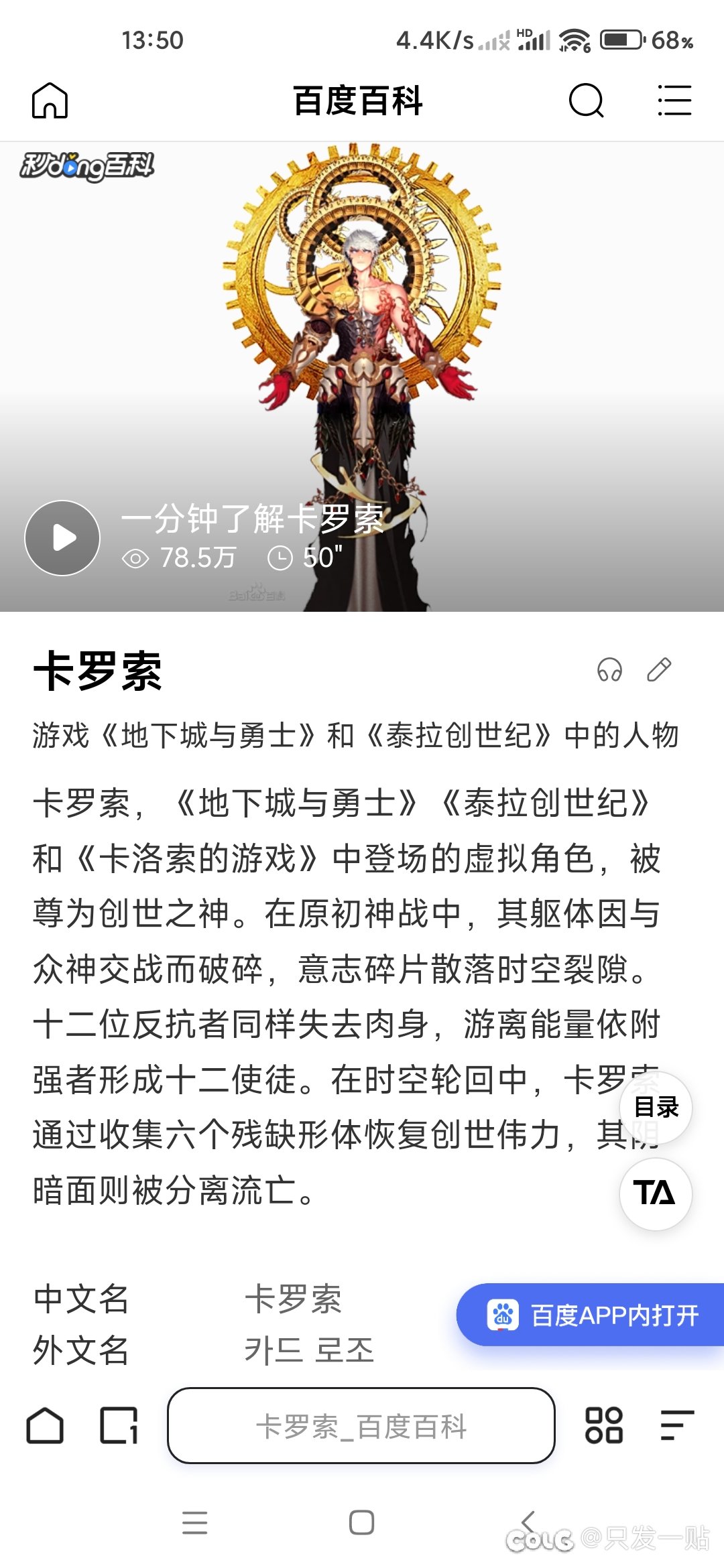Tap the TA floating button
The width and height of the screenshot is (724, 1568).
(656, 1193)
